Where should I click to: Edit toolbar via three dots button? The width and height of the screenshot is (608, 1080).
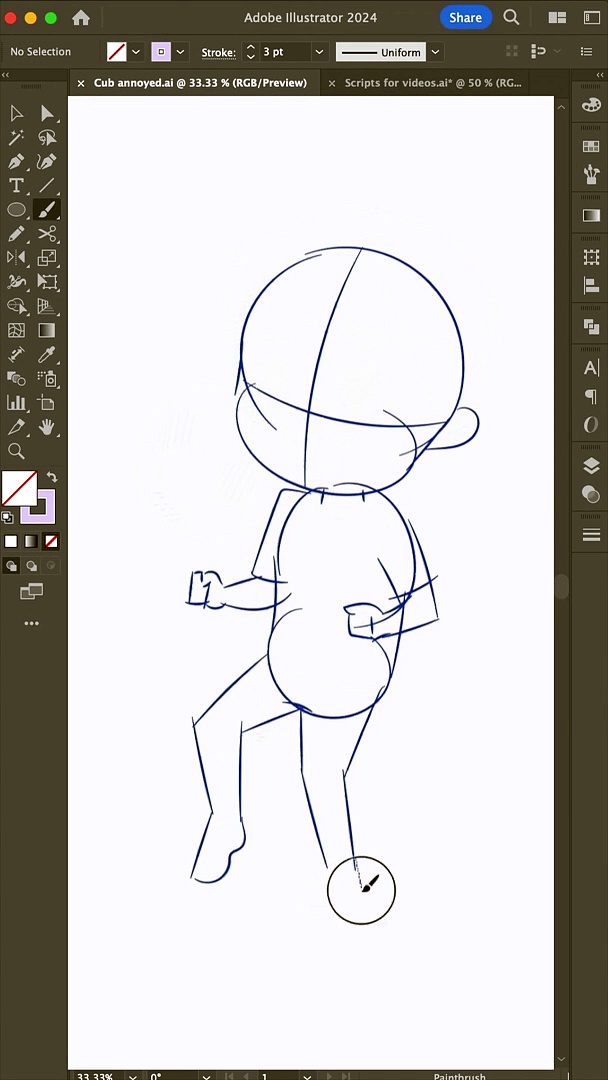point(31,623)
